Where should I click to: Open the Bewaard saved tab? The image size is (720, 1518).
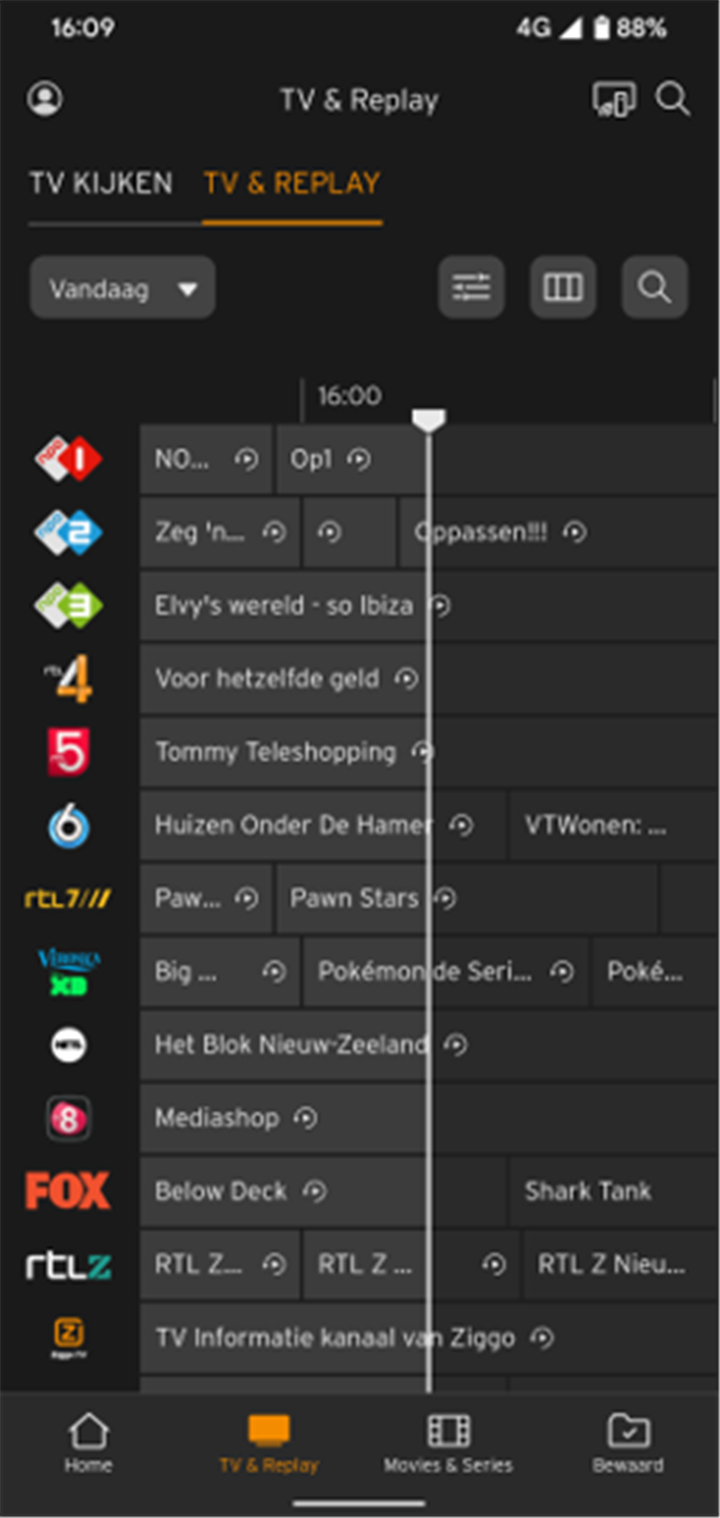pos(628,1444)
